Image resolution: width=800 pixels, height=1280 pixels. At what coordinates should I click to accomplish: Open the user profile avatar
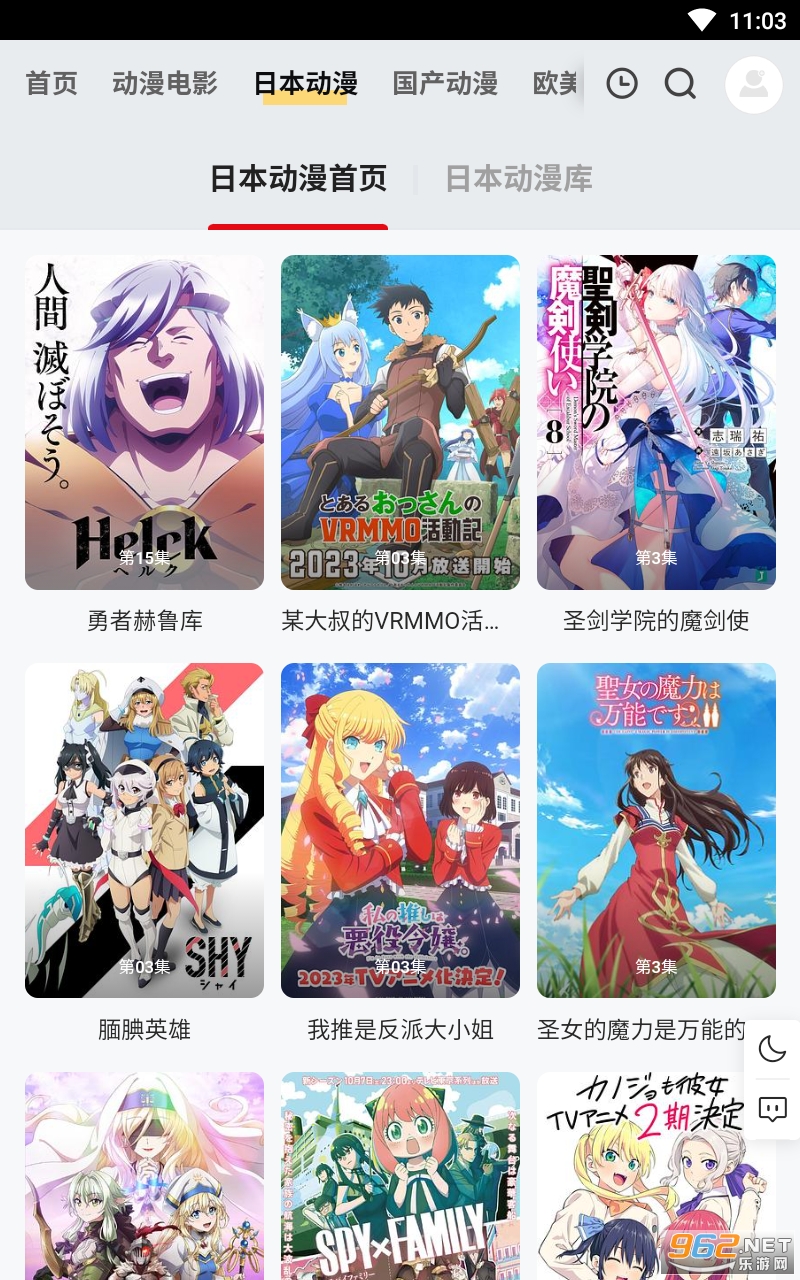click(x=753, y=84)
